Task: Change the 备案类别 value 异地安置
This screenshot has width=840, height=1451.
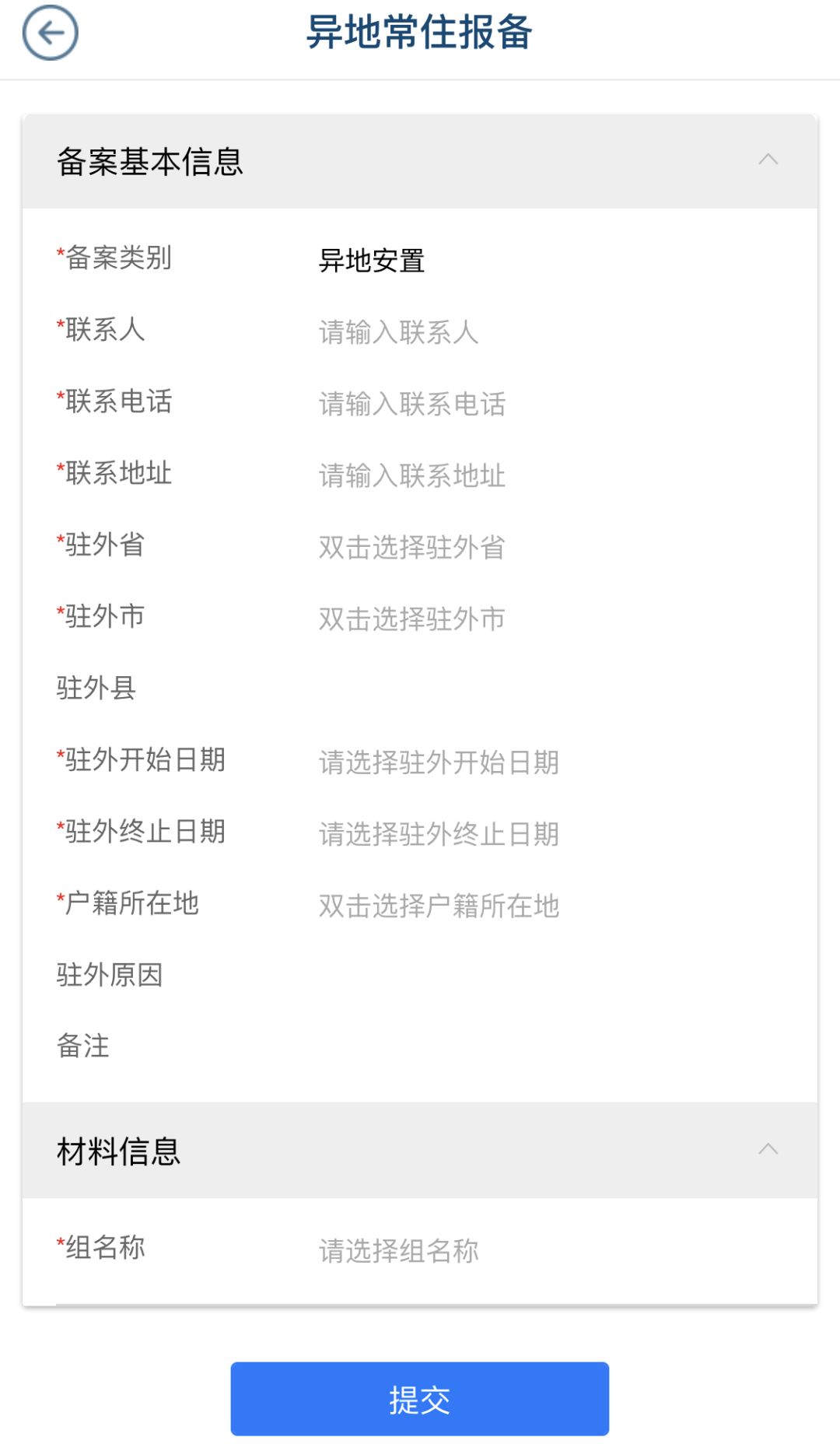Action: pyautogui.click(x=372, y=261)
